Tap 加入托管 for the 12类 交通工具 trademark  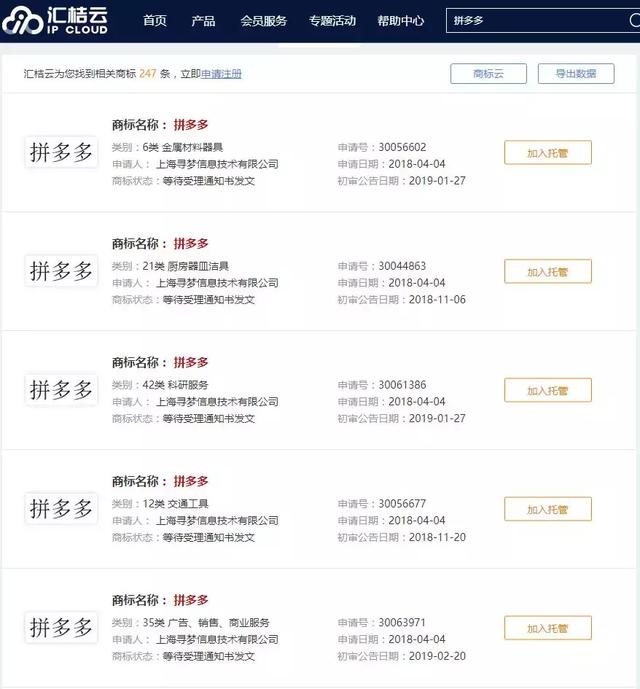(x=548, y=509)
